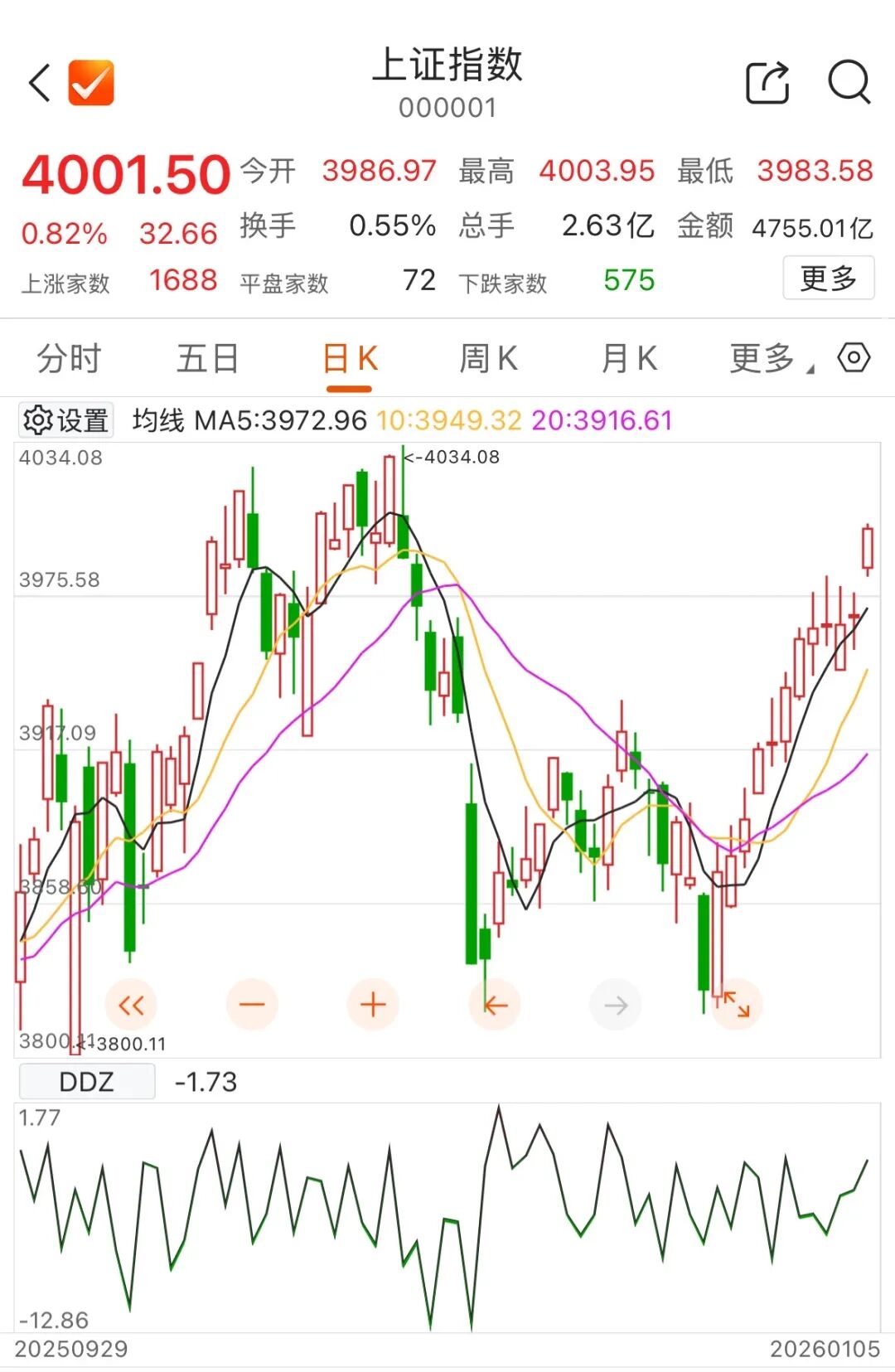
Task: Move the chart right with the arrow
Action: (616, 1006)
